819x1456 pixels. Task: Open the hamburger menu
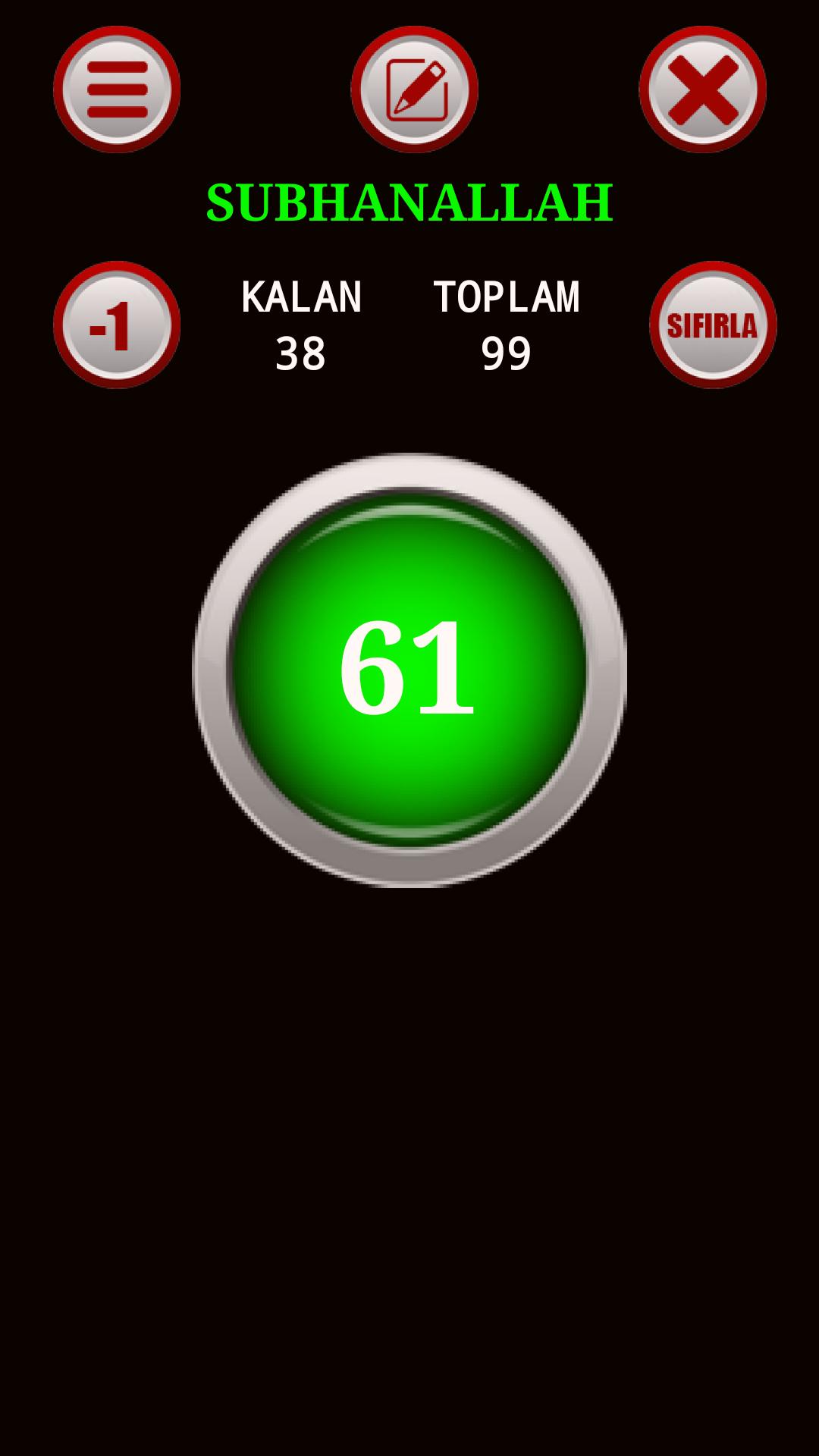click(x=117, y=89)
